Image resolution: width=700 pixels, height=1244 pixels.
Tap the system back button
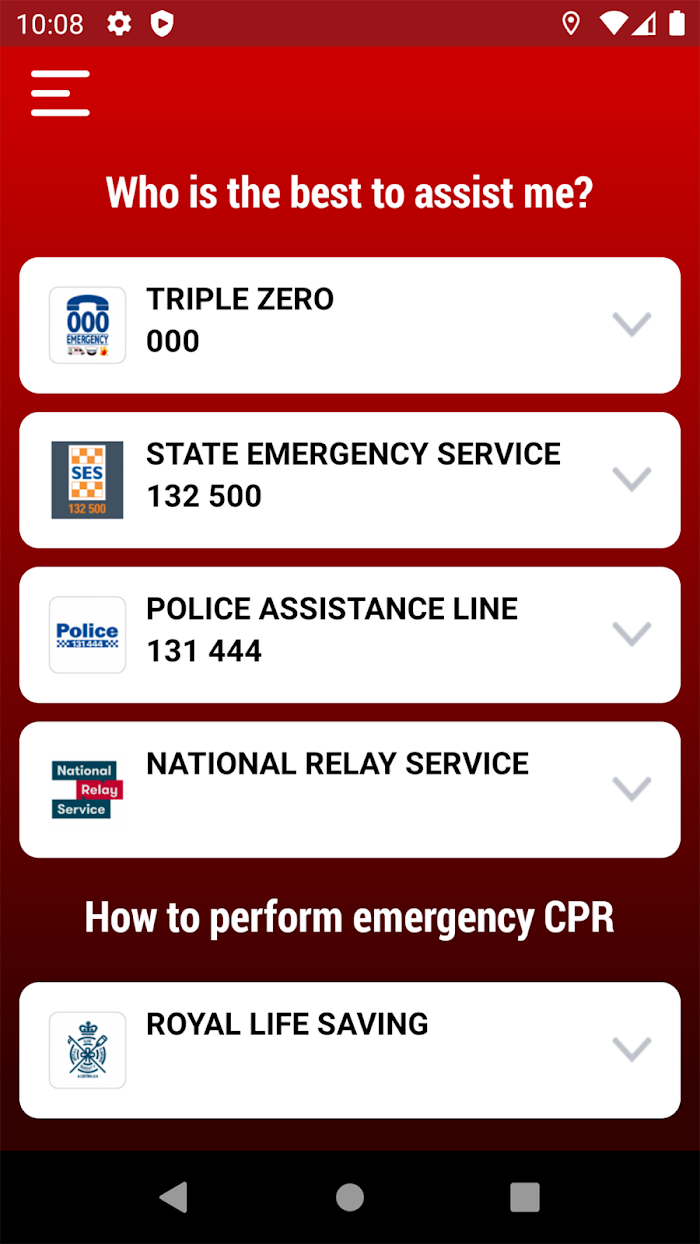tap(174, 1197)
